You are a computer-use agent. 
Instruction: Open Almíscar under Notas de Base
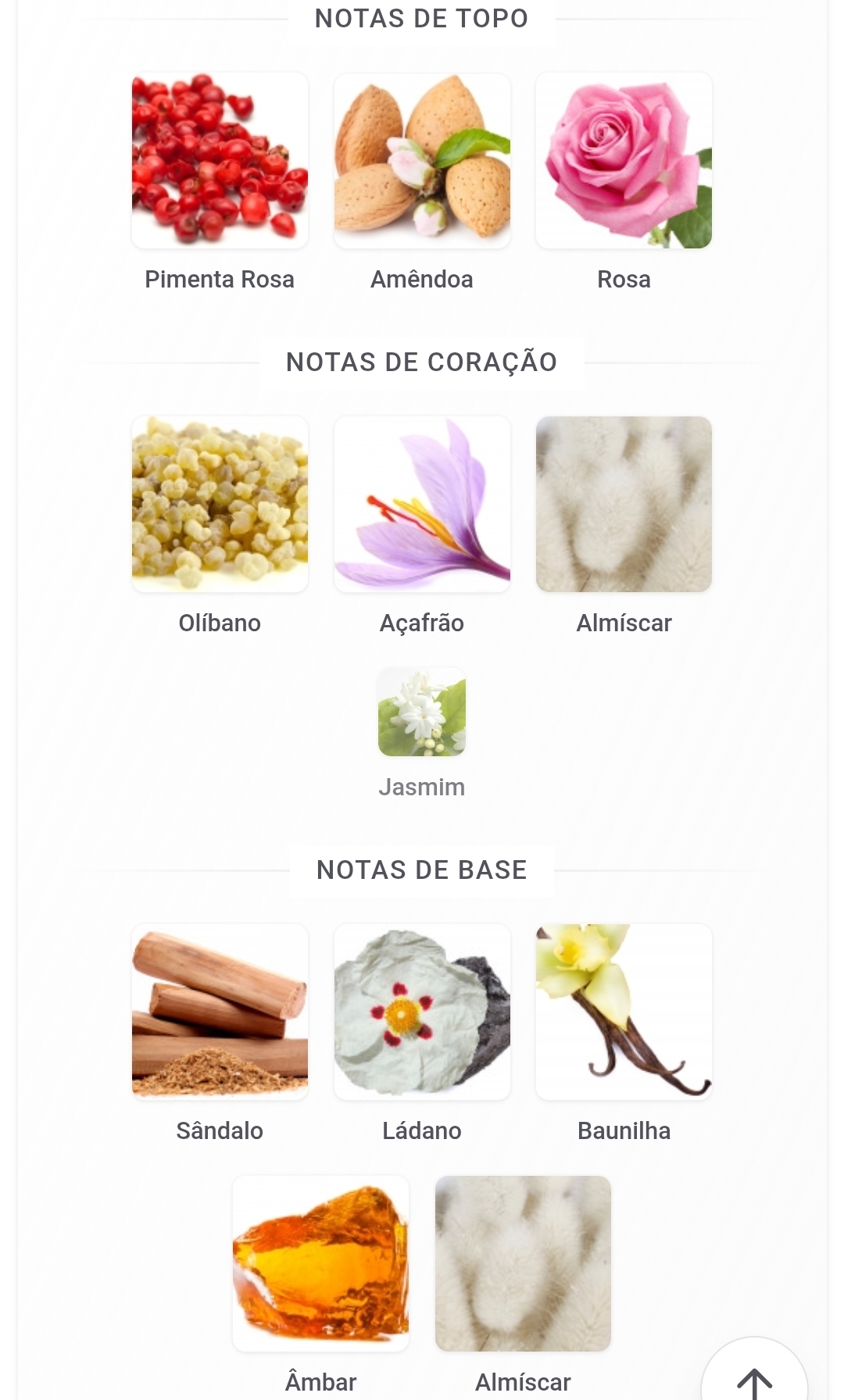(x=523, y=1264)
